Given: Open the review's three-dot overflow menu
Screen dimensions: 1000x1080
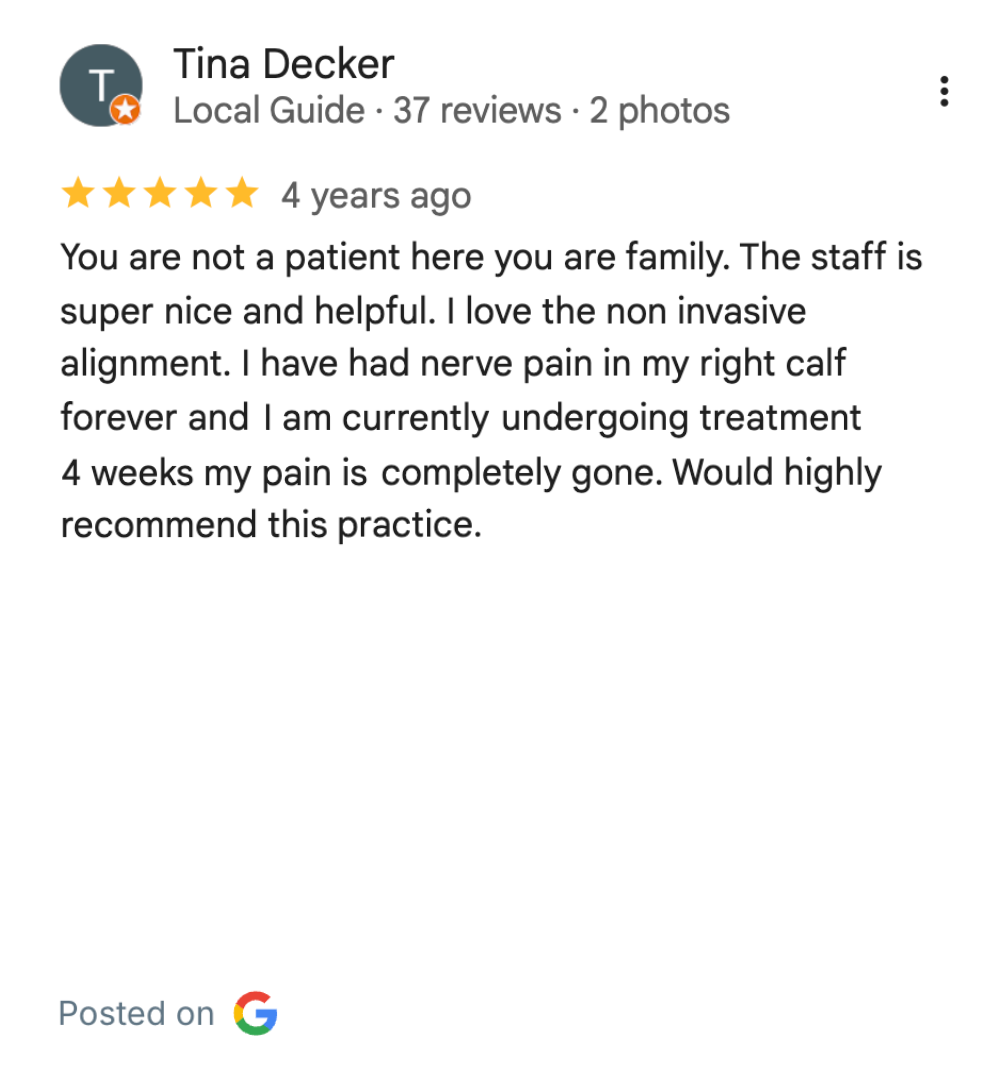Looking at the screenshot, I should pos(943,91).
